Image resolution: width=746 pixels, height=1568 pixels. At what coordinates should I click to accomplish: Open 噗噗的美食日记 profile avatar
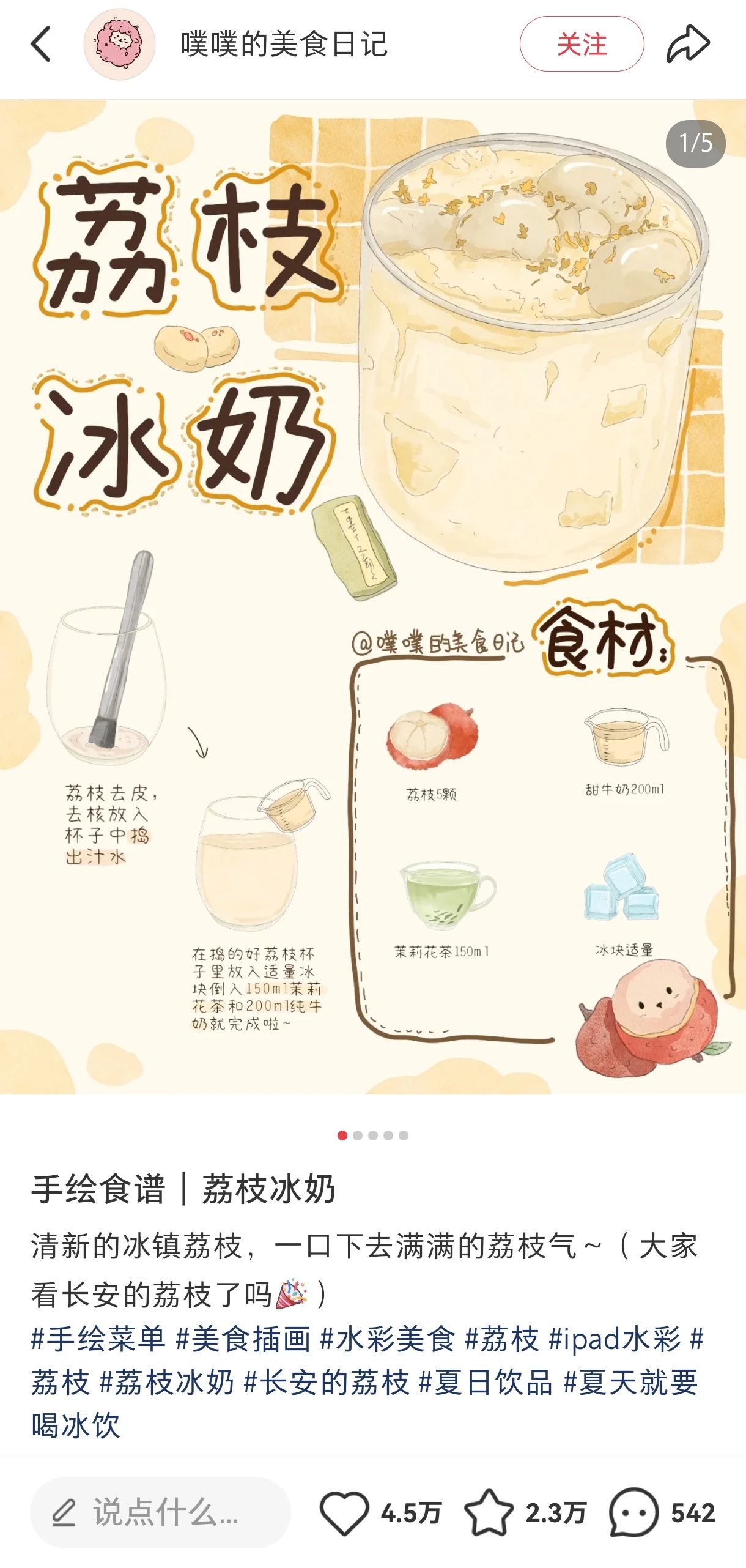click(119, 44)
